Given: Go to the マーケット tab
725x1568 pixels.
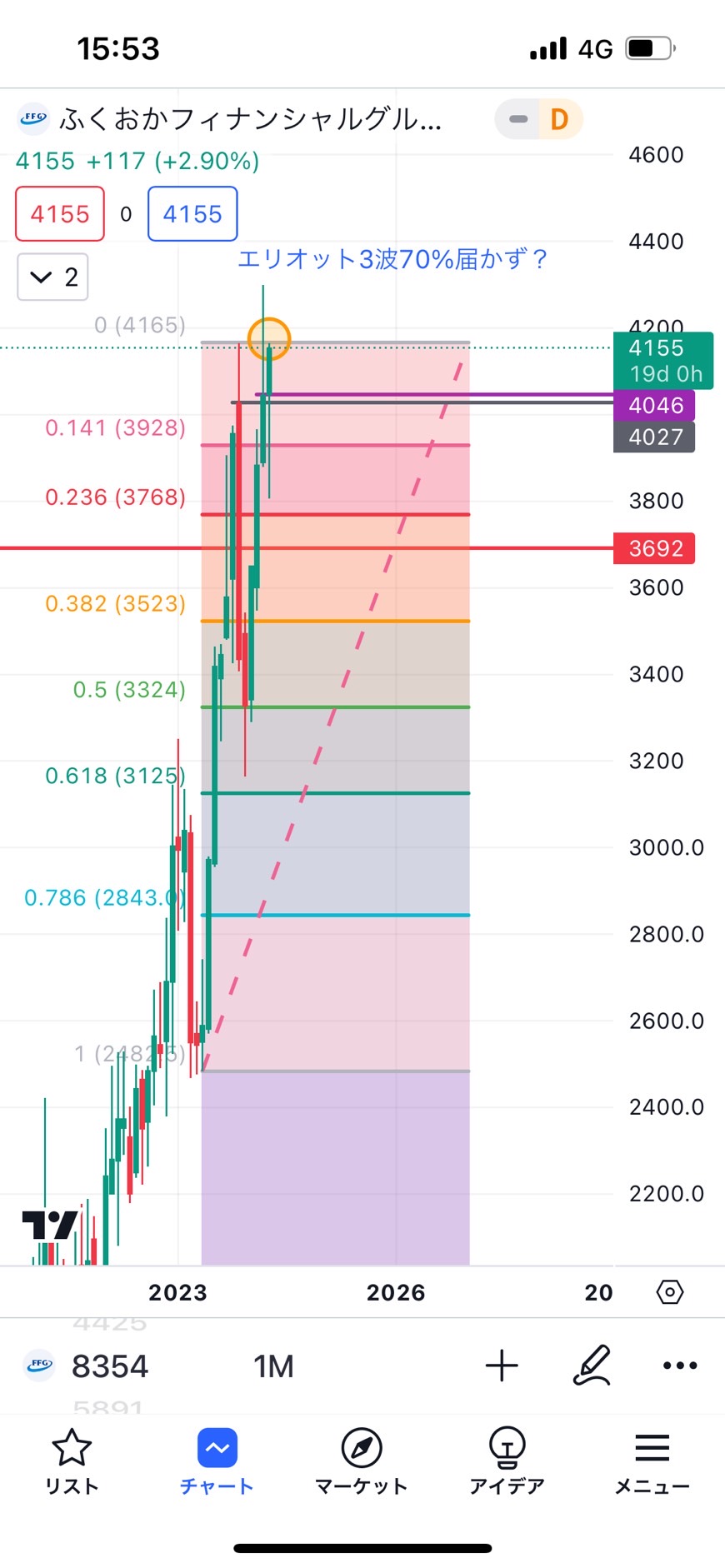Looking at the screenshot, I should coord(362,1462).
